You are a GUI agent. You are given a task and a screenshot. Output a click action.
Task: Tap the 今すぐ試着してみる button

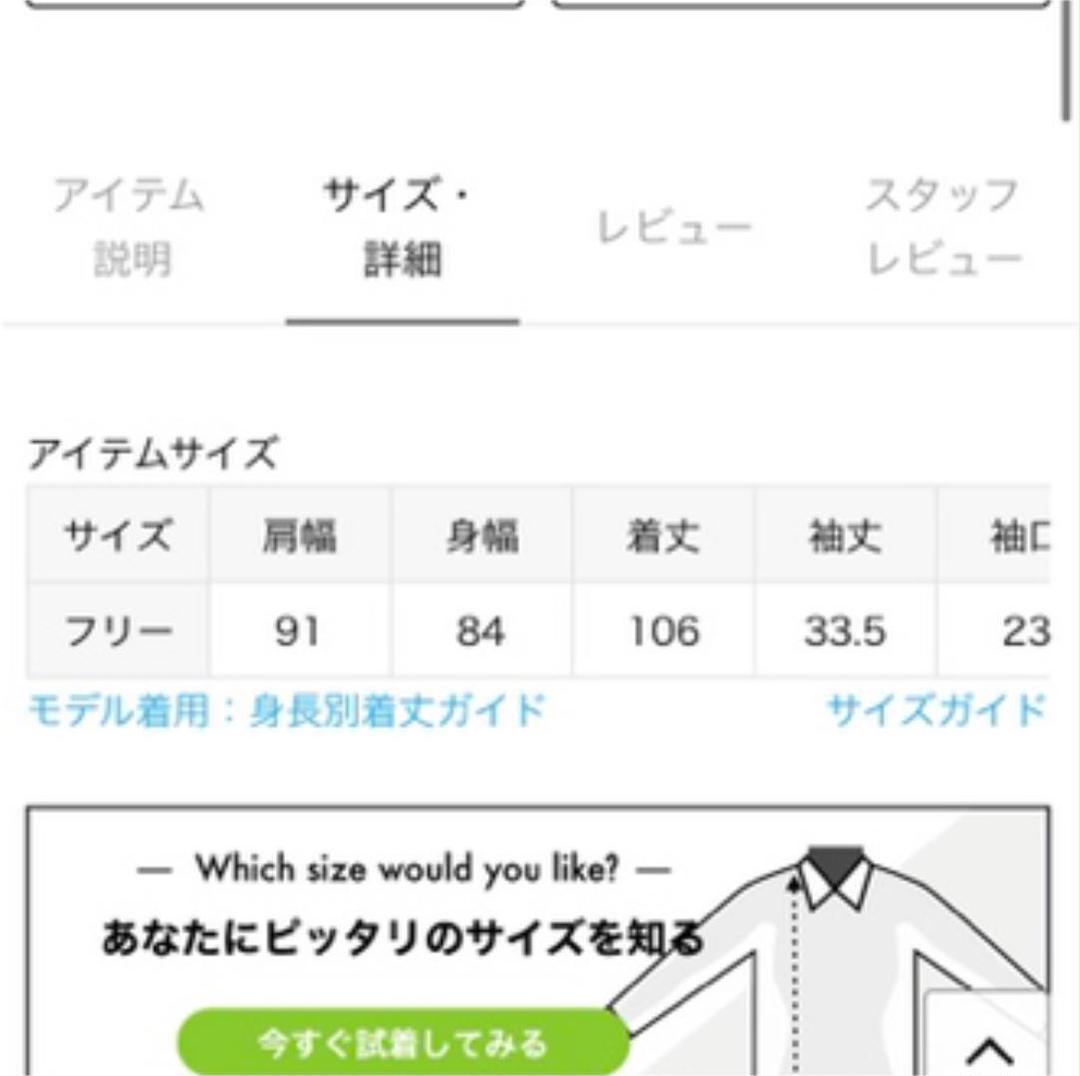coord(402,1043)
